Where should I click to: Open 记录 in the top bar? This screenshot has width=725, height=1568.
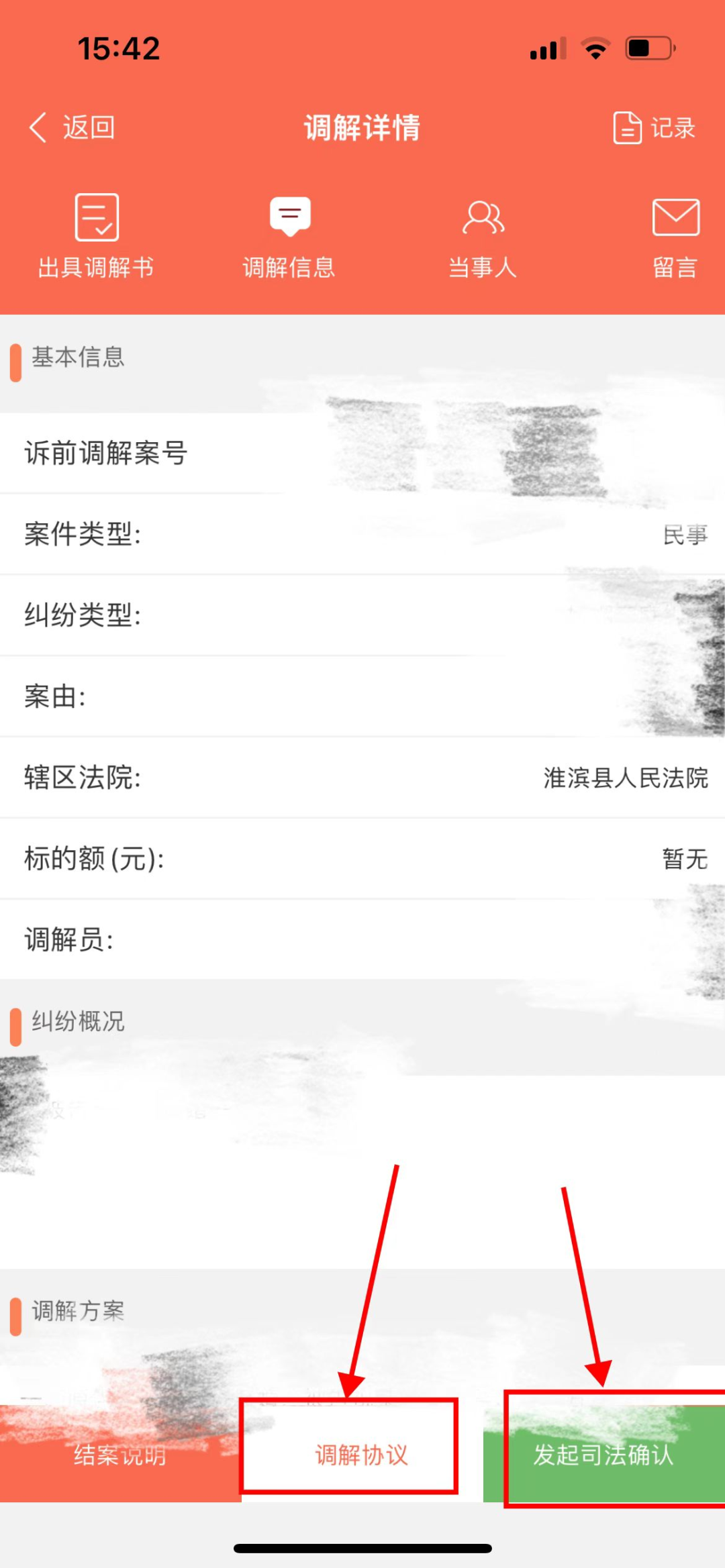point(654,127)
